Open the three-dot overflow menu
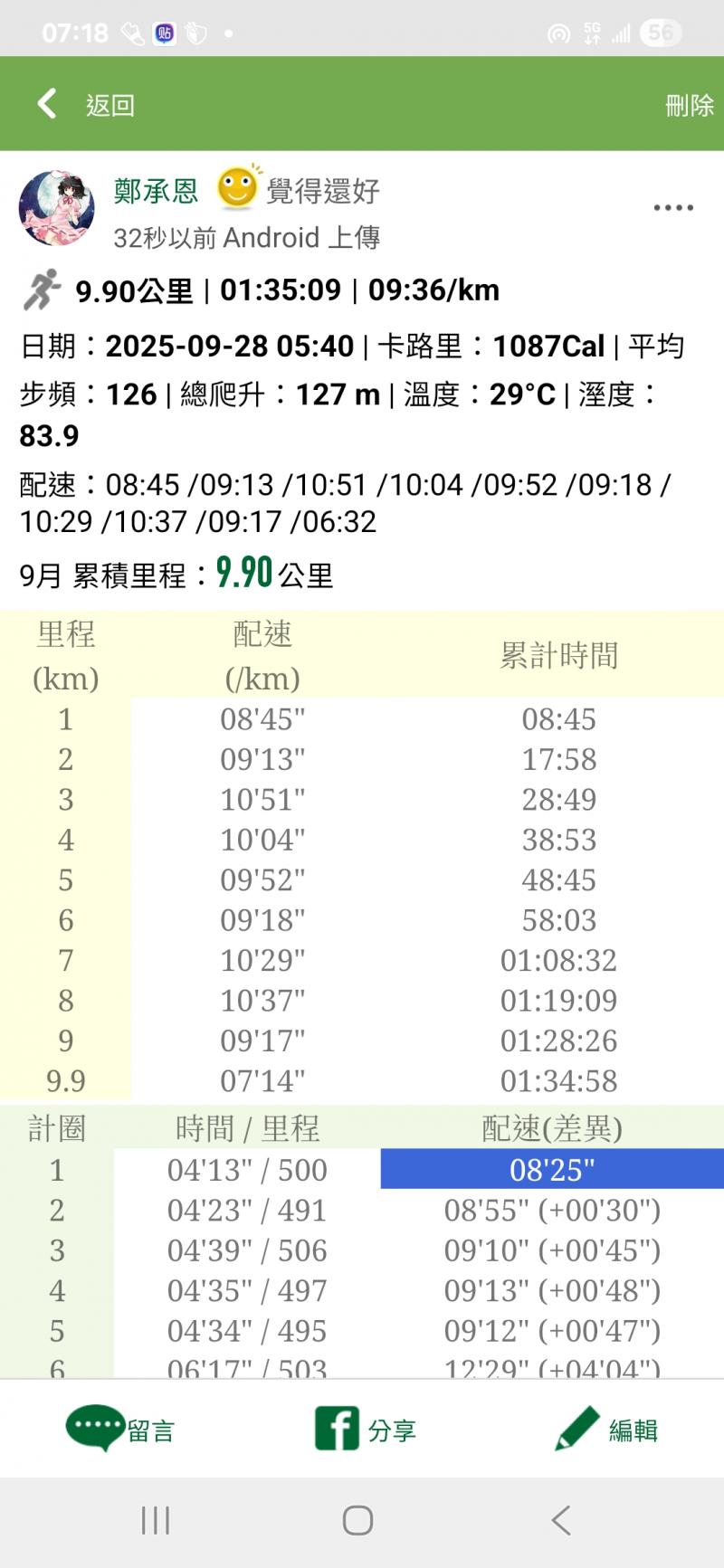This screenshot has height=1568, width=724. click(673, 208)
